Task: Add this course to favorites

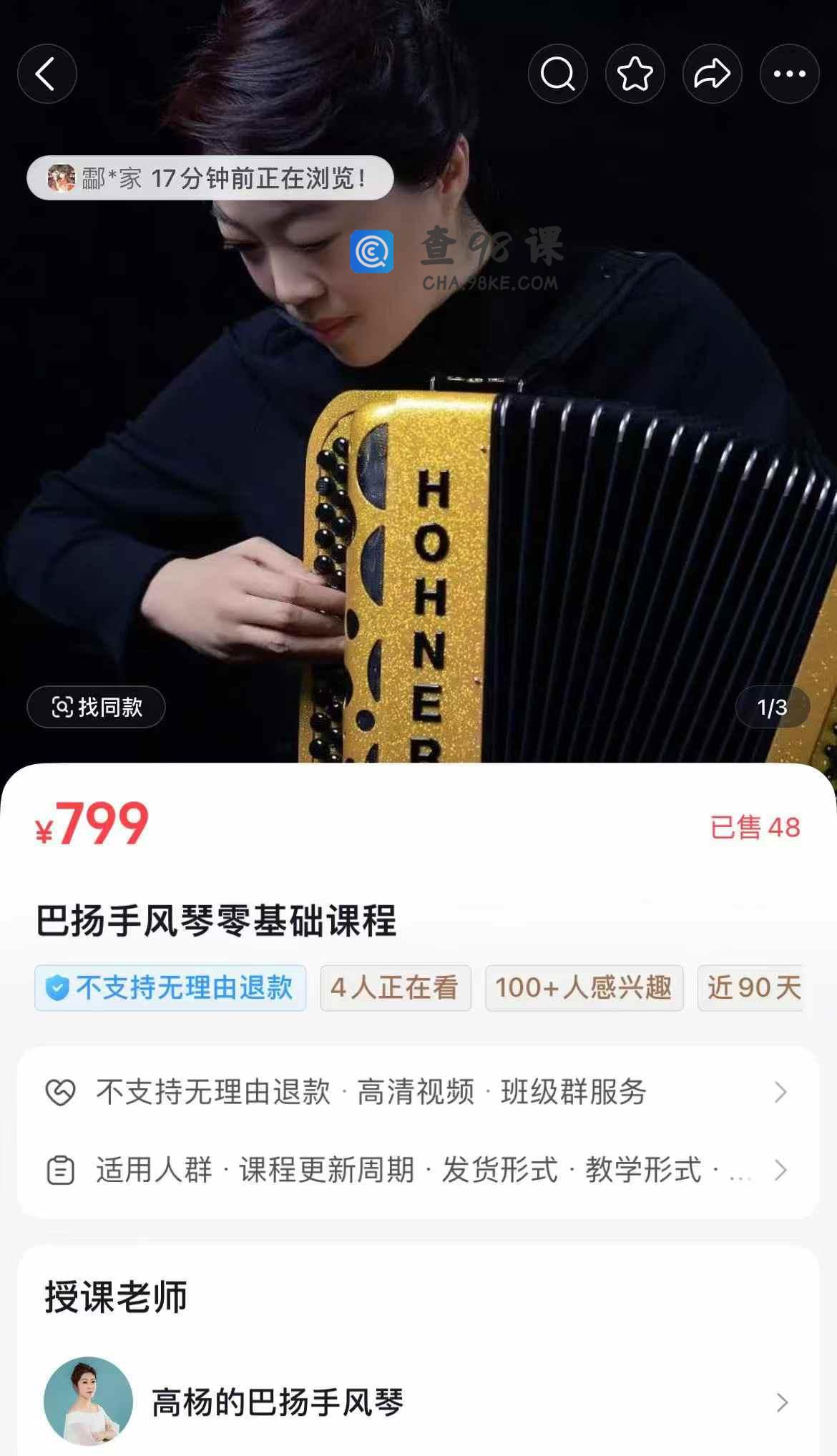Action: (635, 74)
